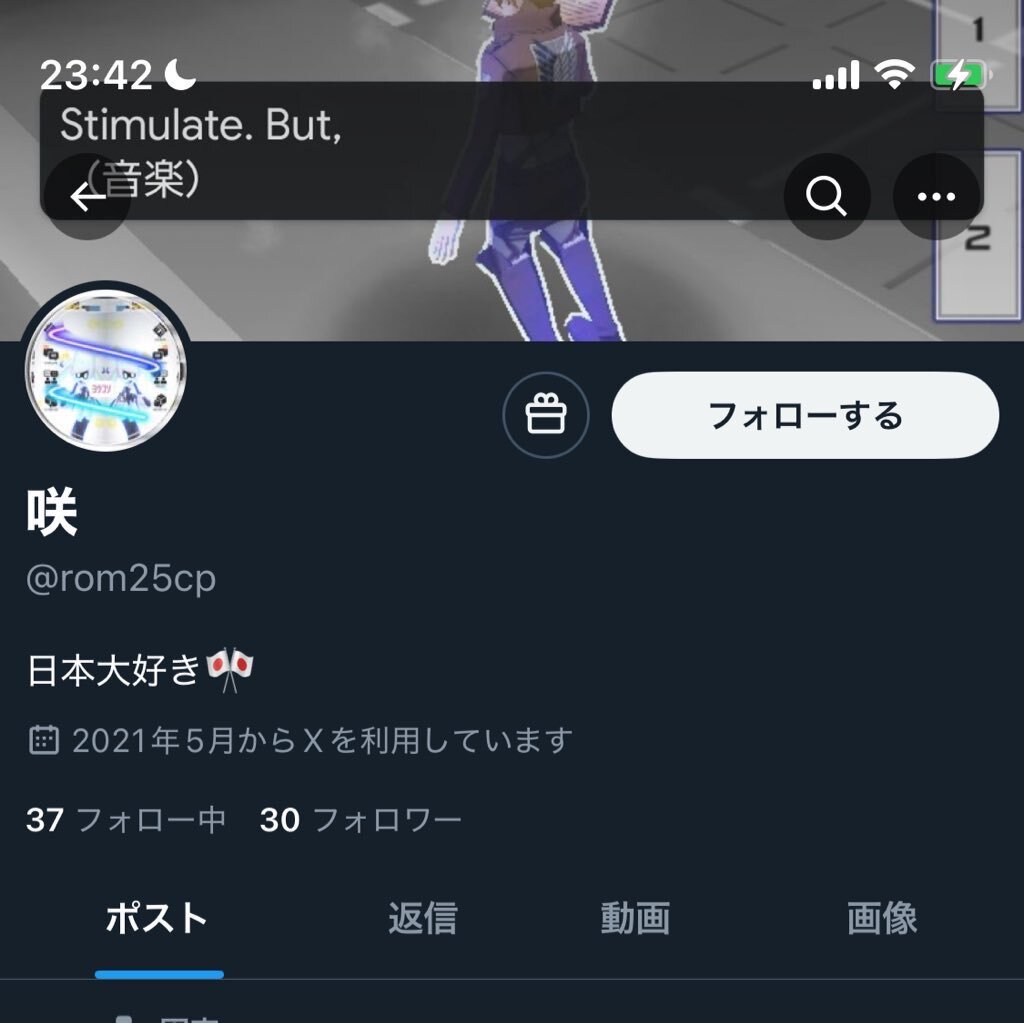Open the three-dot overflow menu
1024x1023 pixels.
[936, 197]
